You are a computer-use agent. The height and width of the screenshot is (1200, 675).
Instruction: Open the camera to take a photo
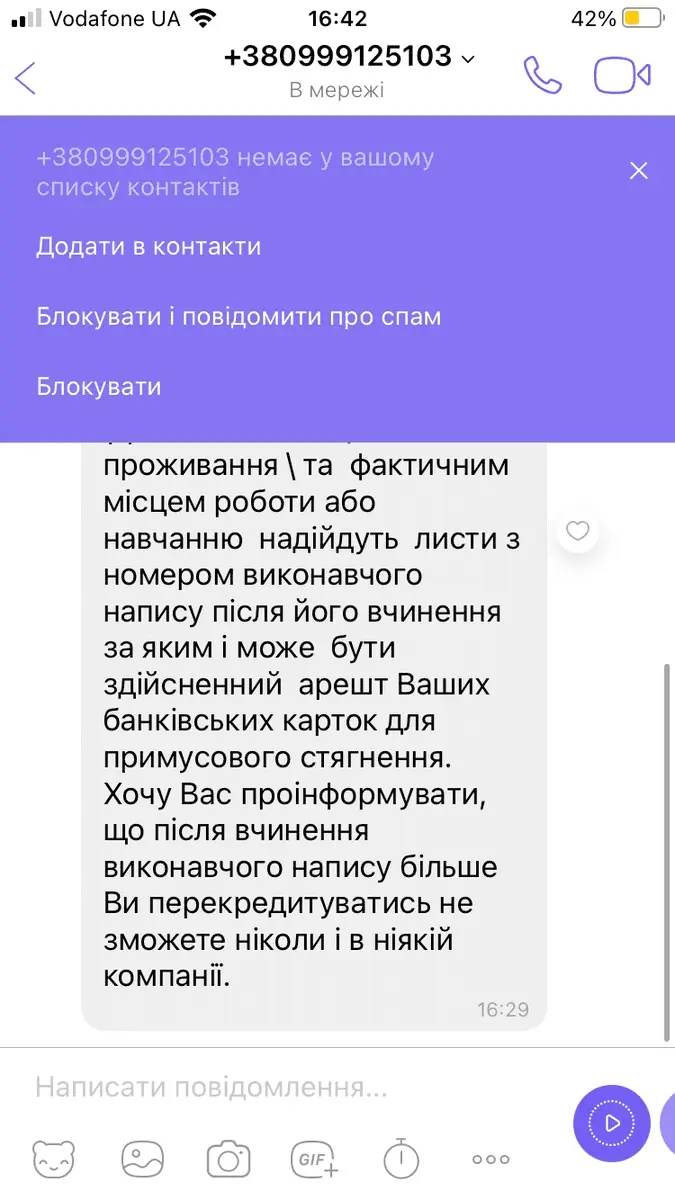tap(228, 1160)
